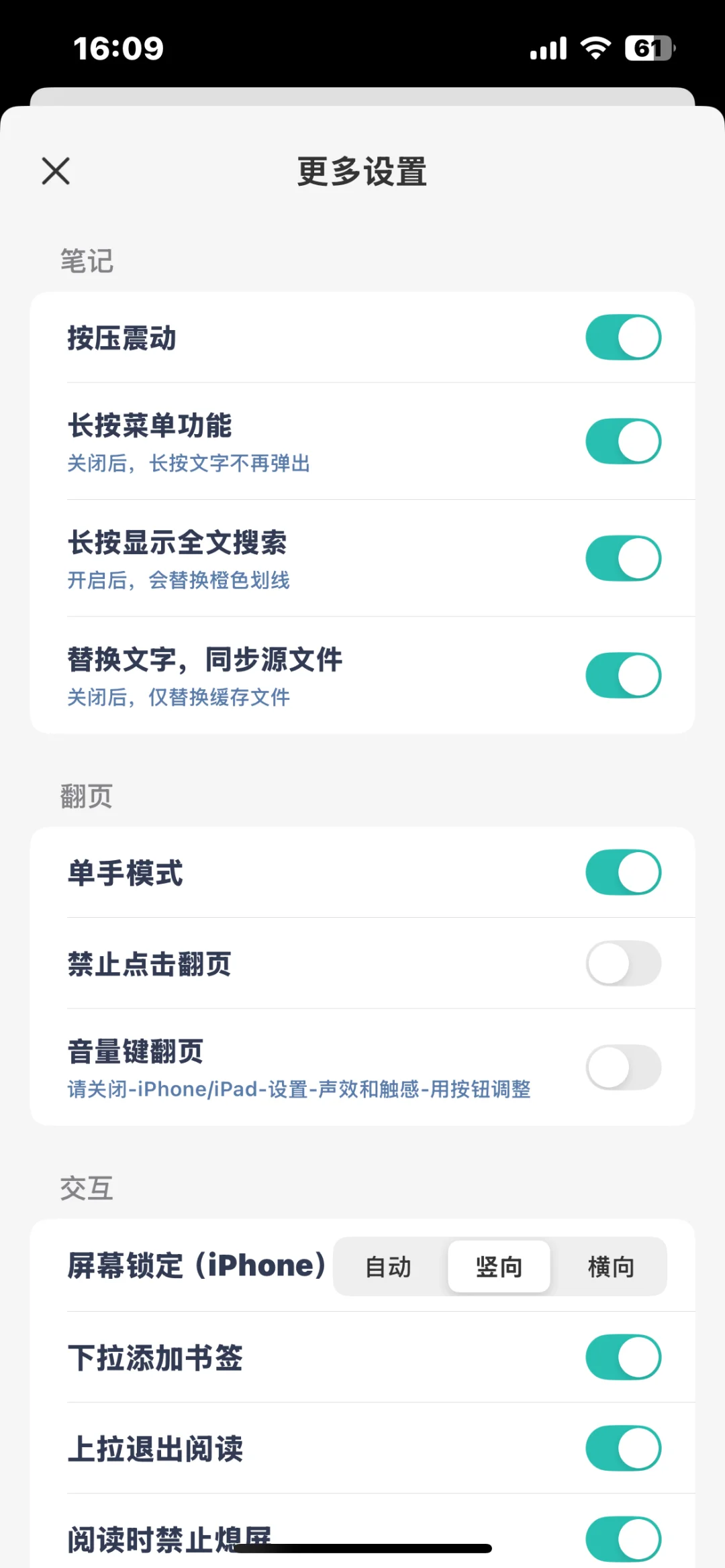Turn off 按压震动
725x1568 pixels.
click(x=624, y=337)
